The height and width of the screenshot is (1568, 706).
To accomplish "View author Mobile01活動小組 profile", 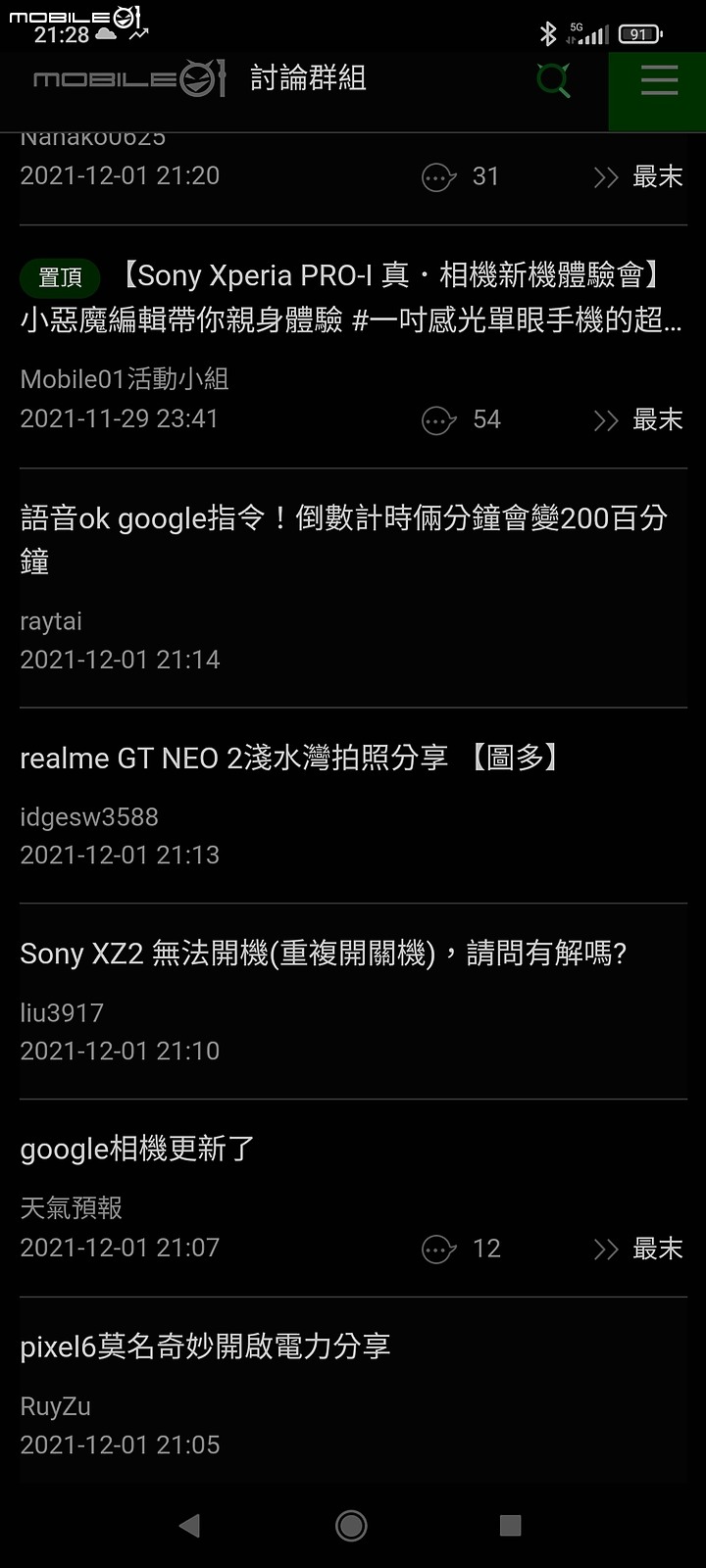I will [125, 379].
